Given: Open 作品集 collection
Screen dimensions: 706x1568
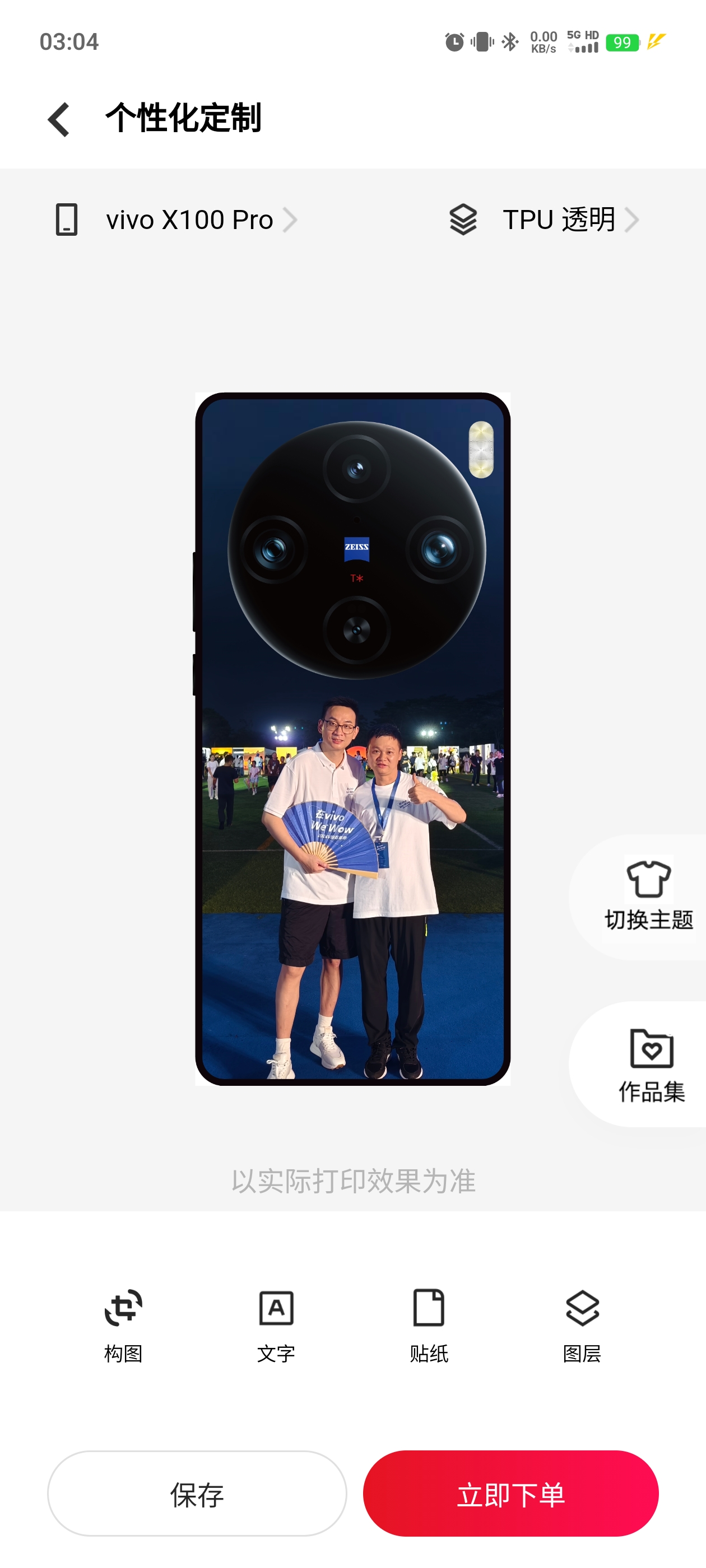Looking at the screenshot, I should (x=650, y=1065).
